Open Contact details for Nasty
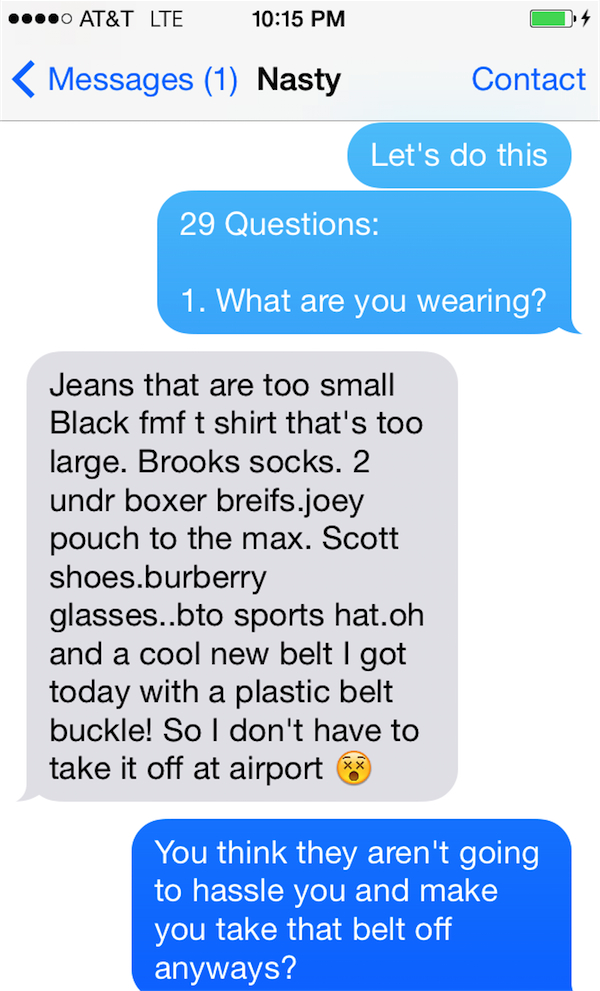The width and height of the screenshot is (600, 991). (528, 79)
